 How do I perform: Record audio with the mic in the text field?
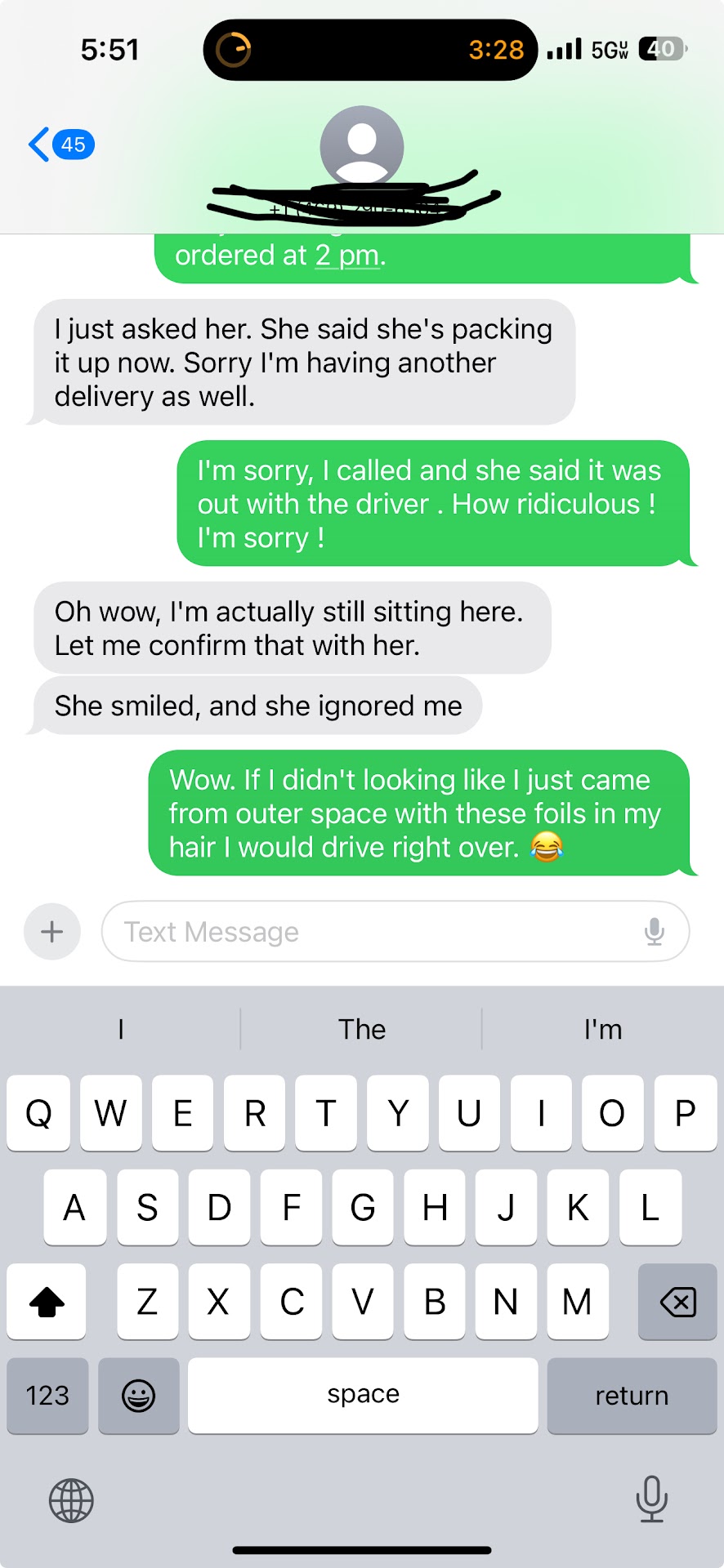(654, 931)
